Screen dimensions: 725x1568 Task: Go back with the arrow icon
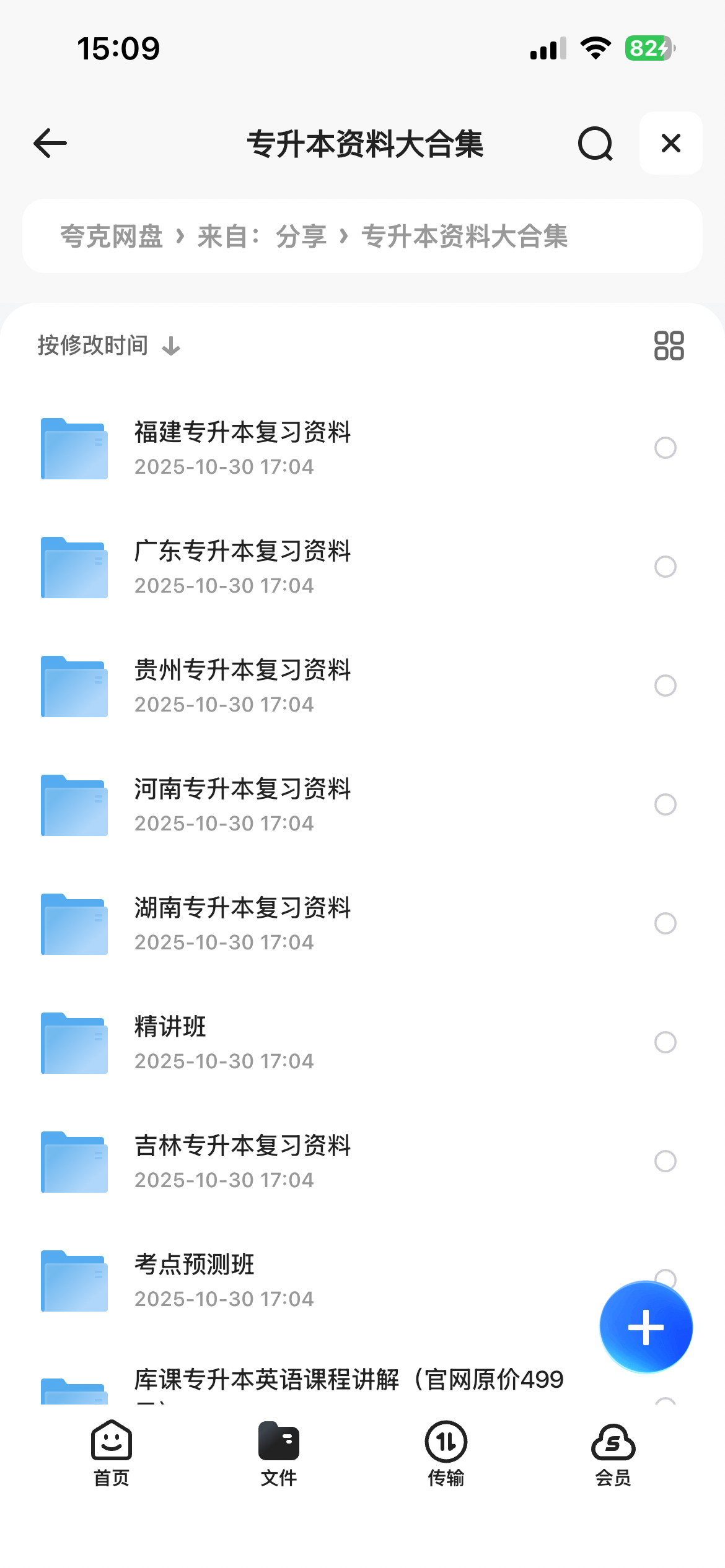coord(50,144)
